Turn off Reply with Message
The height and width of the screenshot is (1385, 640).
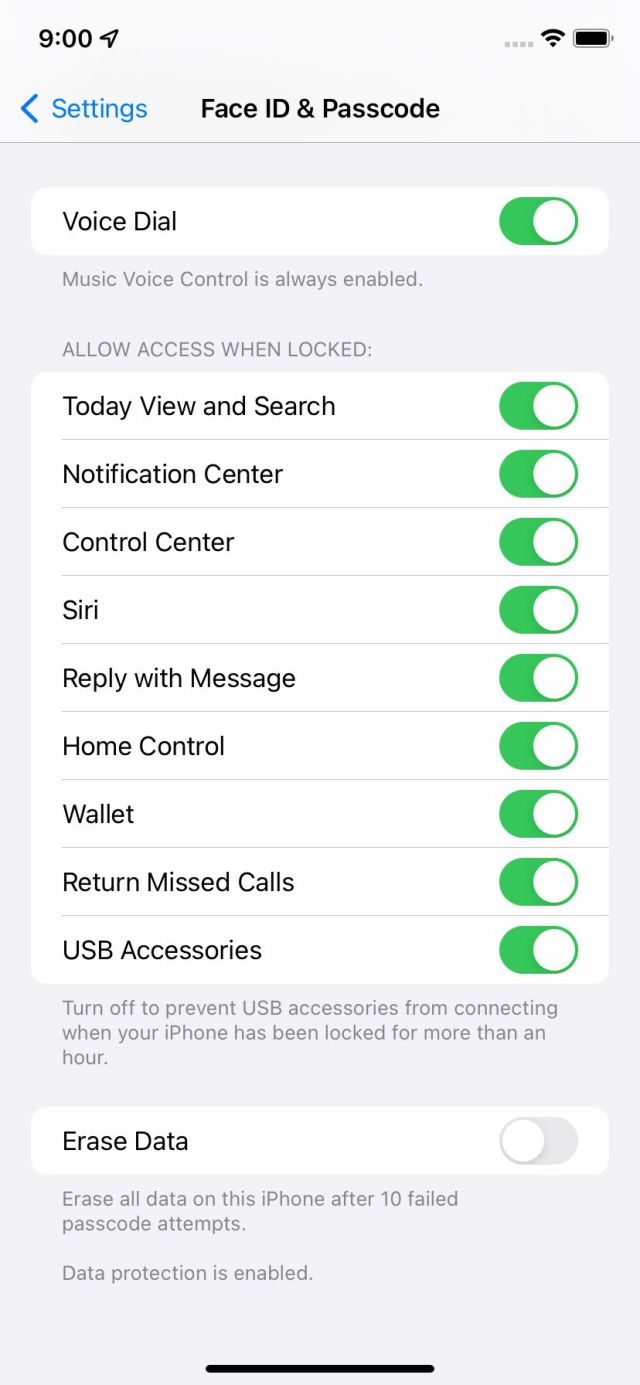coord(539,678)
